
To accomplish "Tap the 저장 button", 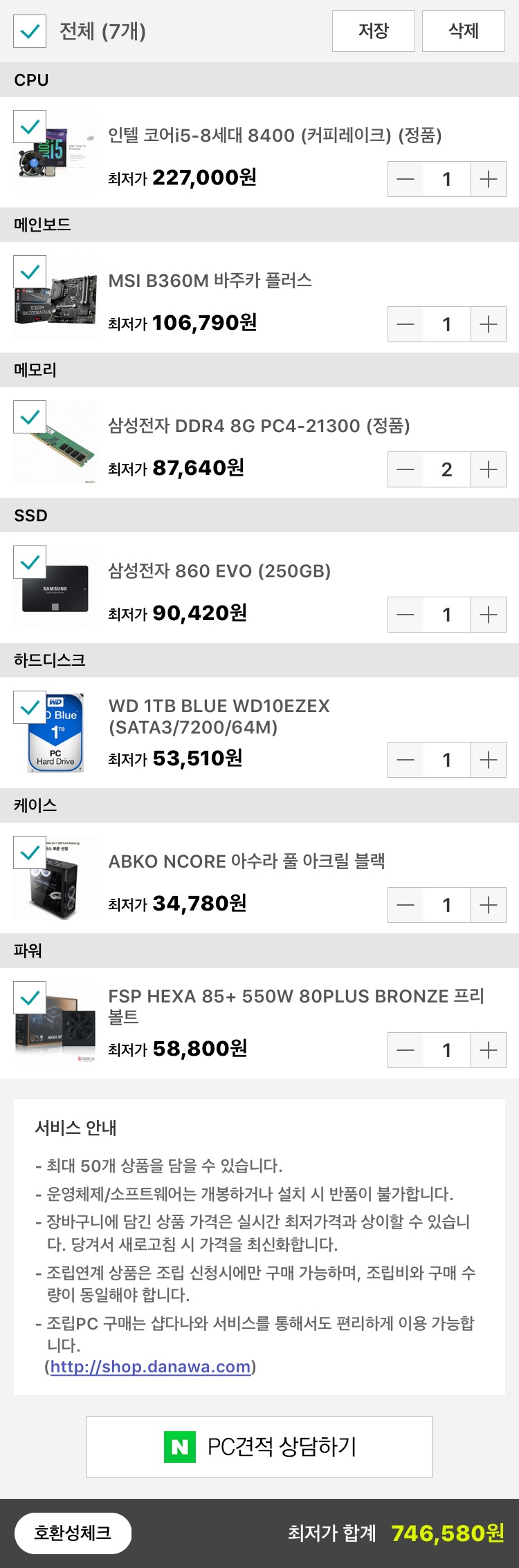I will tap(374, 31).
